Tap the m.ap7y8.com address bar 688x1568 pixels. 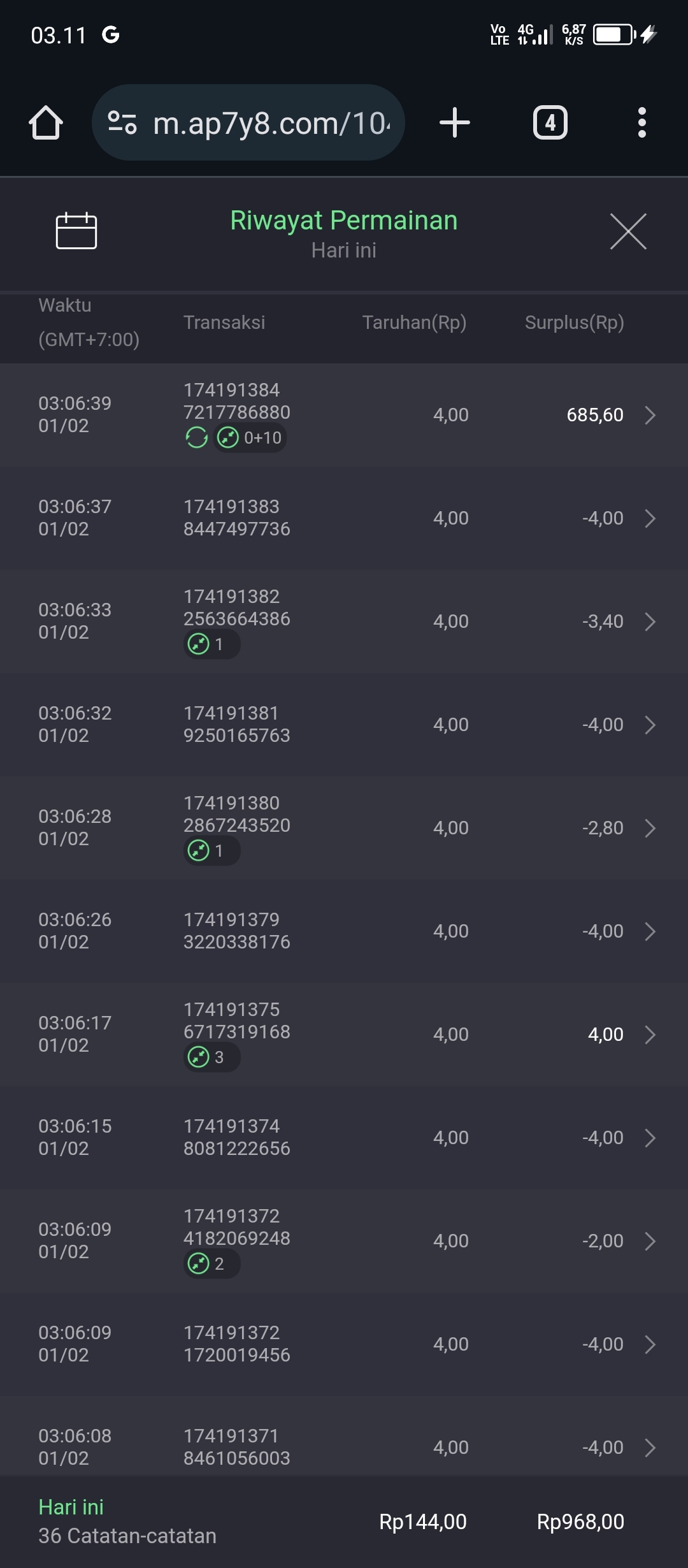[248, 122]
